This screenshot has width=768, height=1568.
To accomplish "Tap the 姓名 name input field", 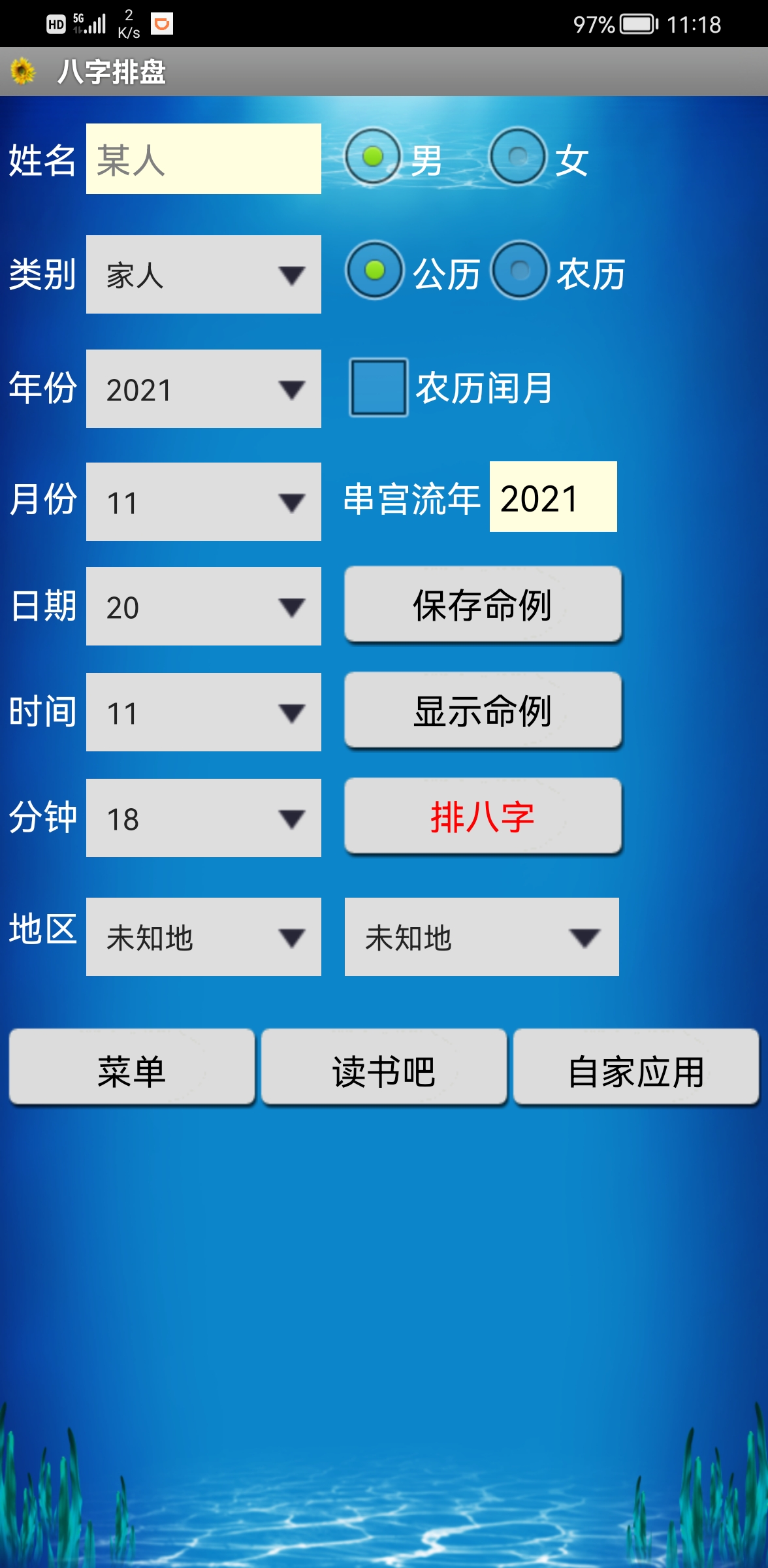I will 203,159.
